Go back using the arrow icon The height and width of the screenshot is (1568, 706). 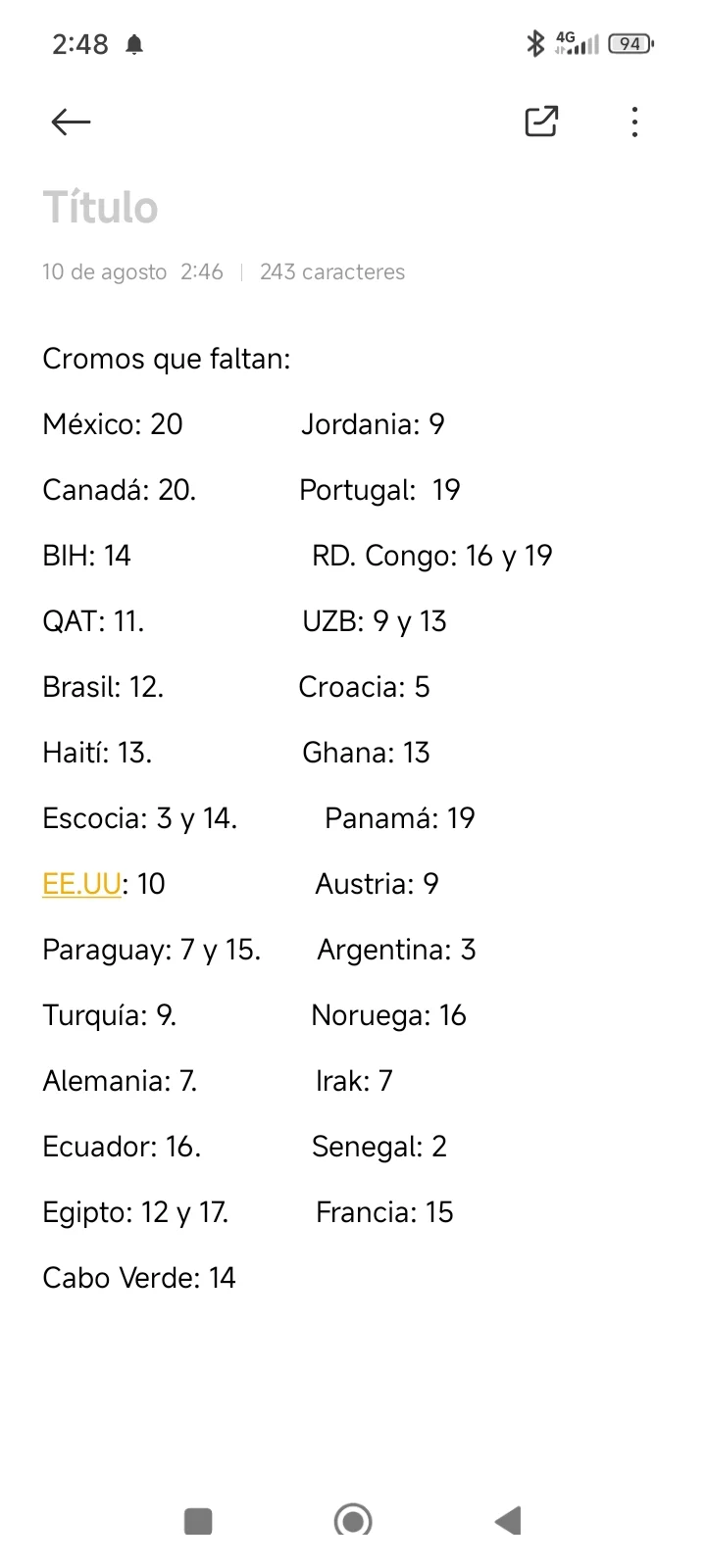point(71,122)
